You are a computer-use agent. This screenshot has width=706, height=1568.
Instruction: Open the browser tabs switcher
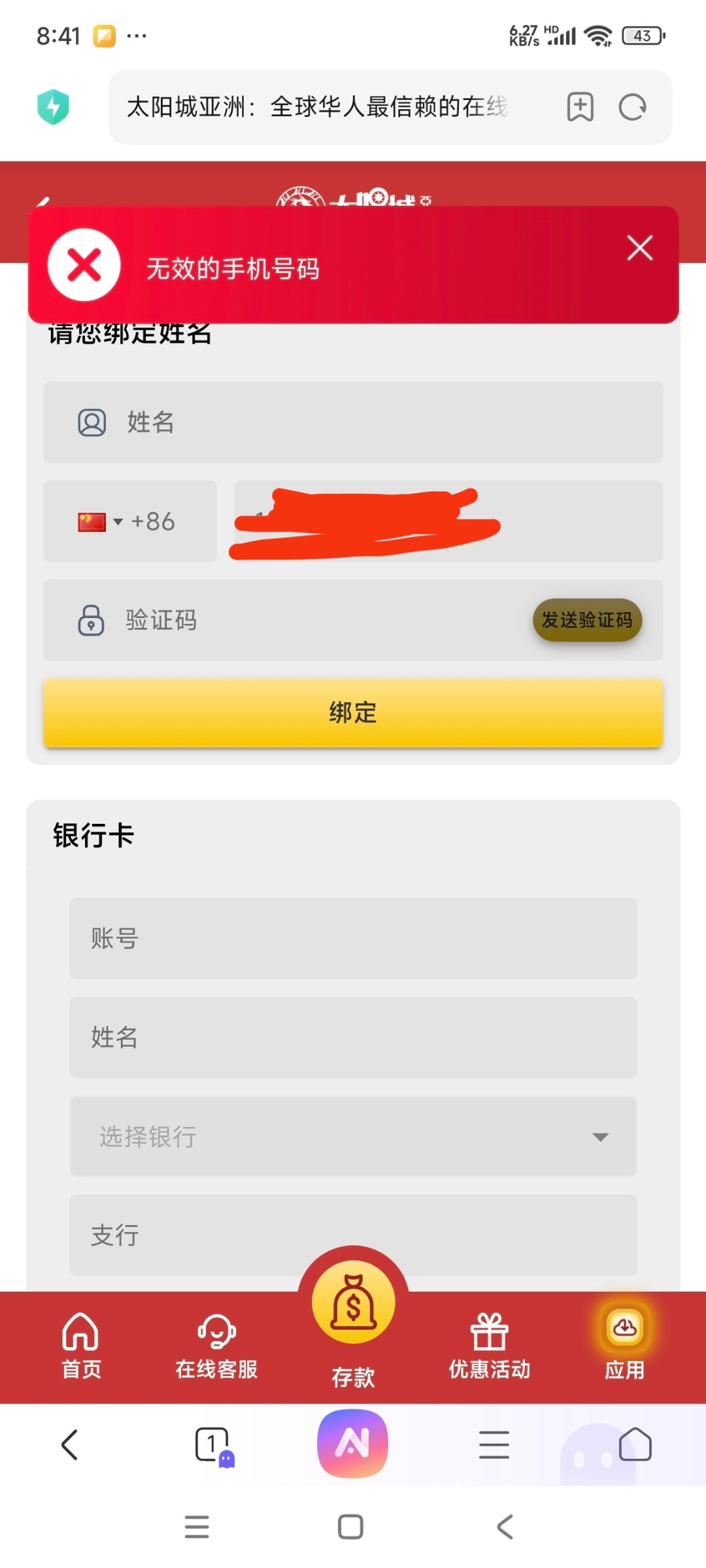pos(212,1445)
